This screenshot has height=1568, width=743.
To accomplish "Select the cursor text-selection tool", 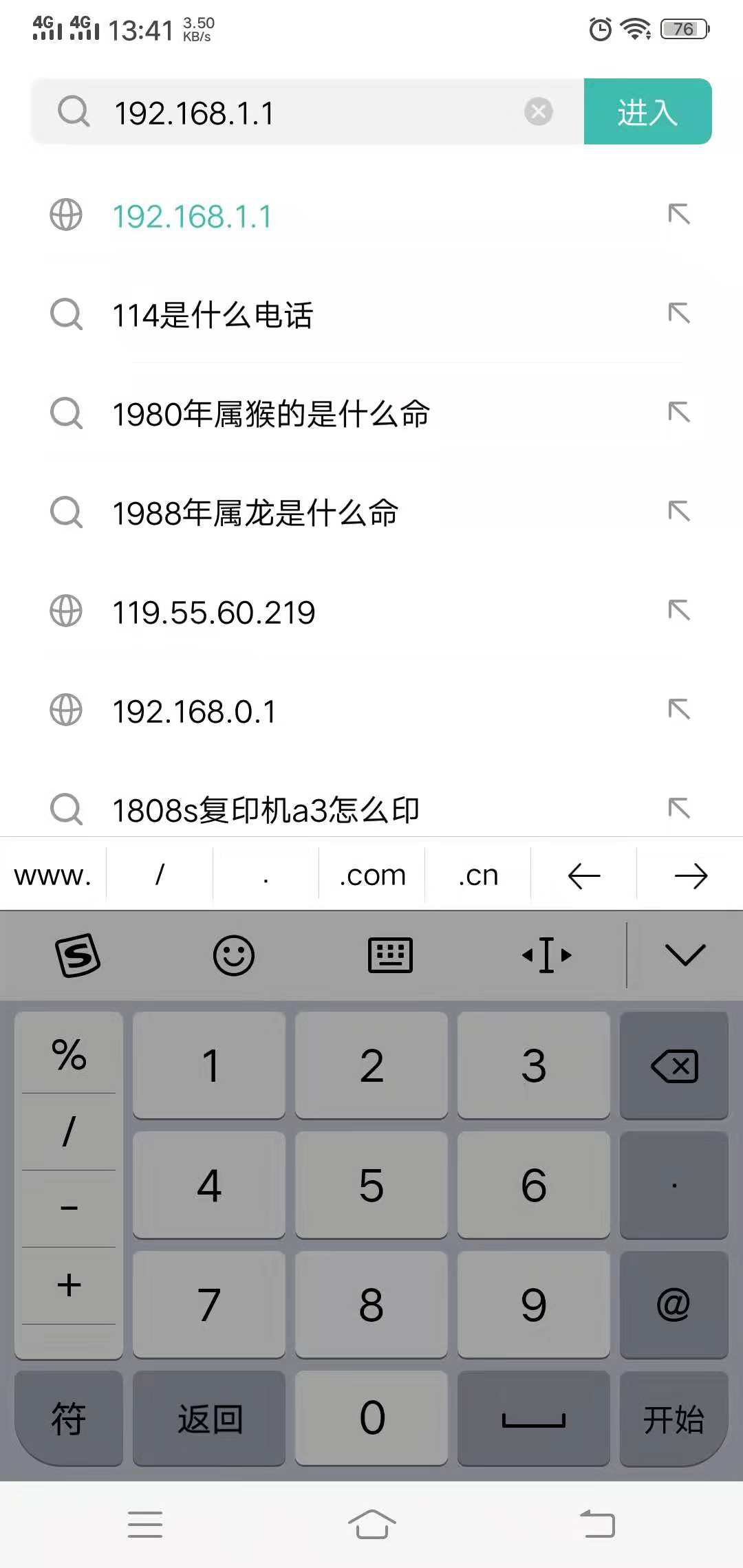I will (x=546, y=955).
